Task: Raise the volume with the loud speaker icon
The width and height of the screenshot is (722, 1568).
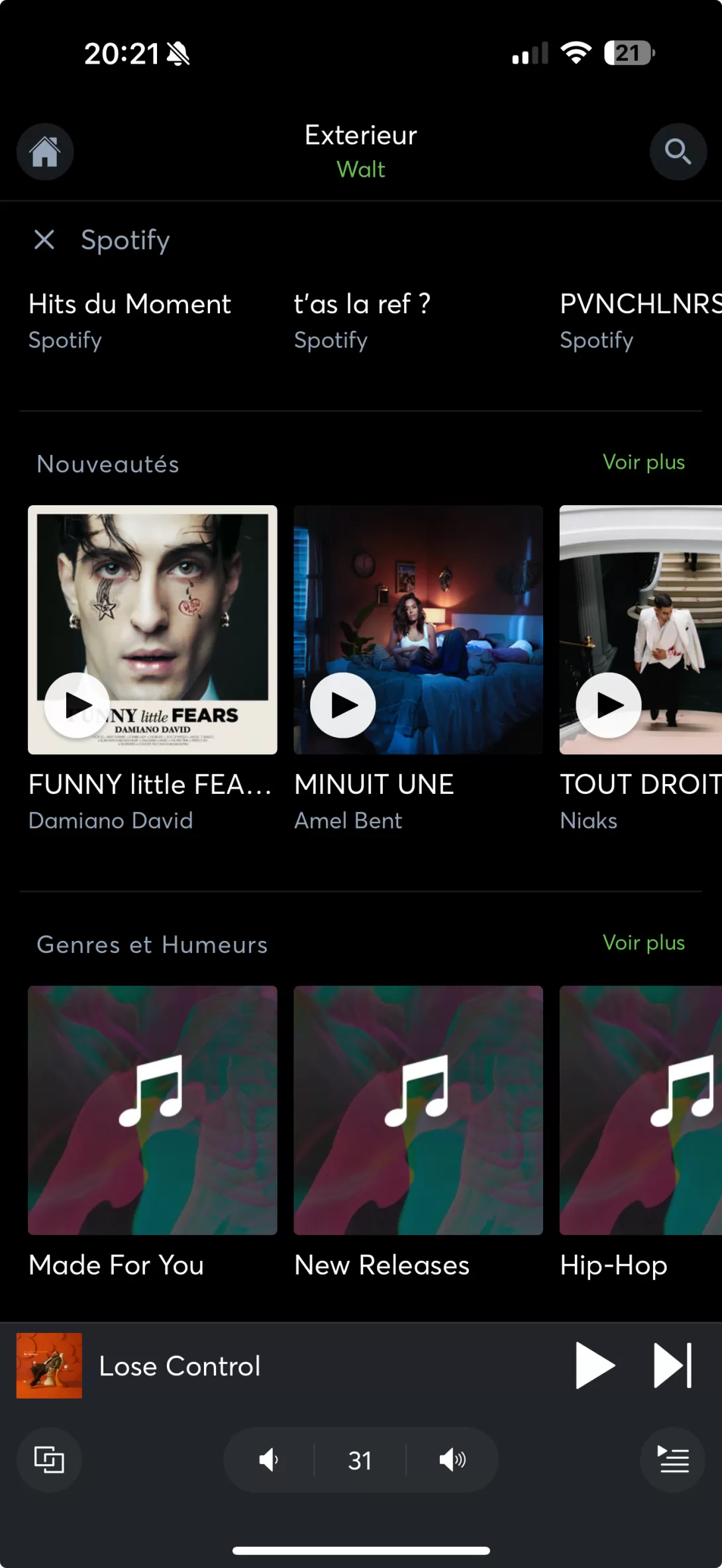Action: point(452,1459)
